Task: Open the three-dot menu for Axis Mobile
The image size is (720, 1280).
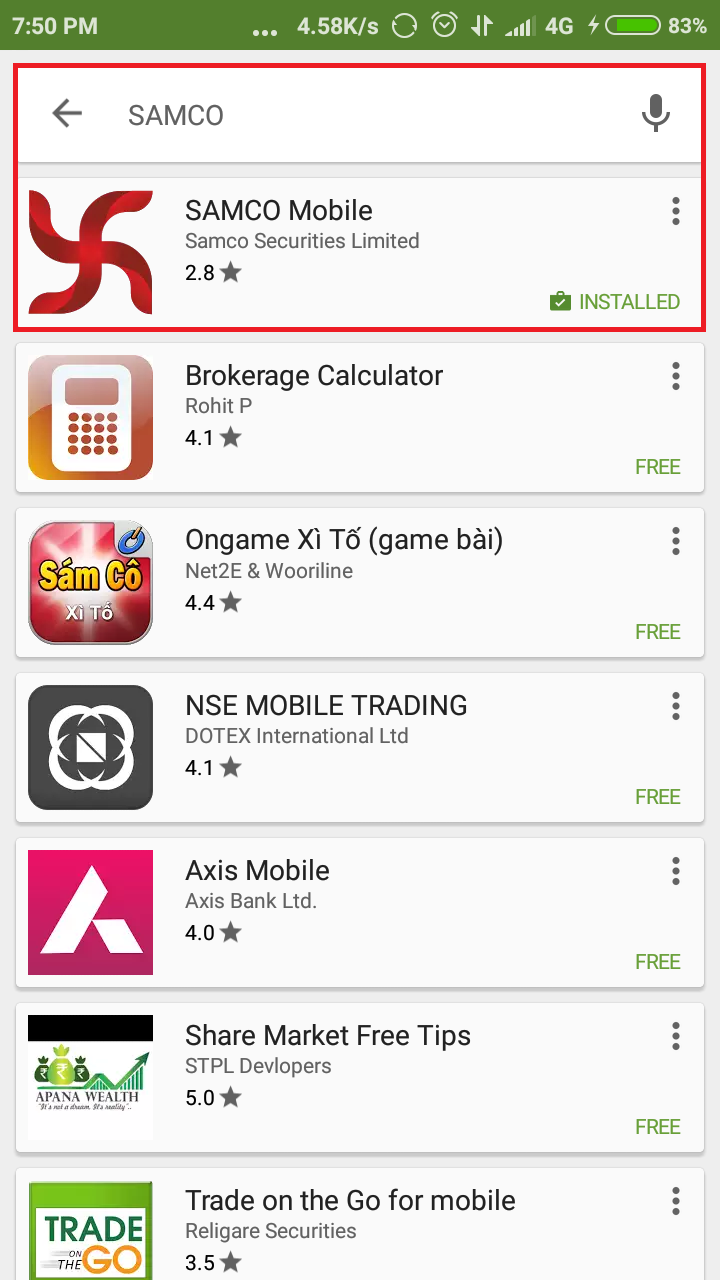Action: (676, 871)
